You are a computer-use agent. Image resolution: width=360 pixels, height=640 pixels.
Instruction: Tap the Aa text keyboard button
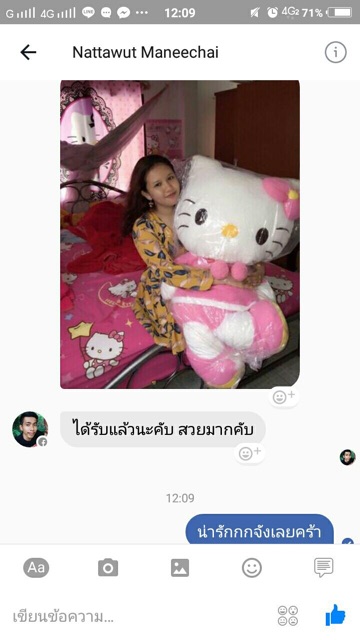point(36,567)
